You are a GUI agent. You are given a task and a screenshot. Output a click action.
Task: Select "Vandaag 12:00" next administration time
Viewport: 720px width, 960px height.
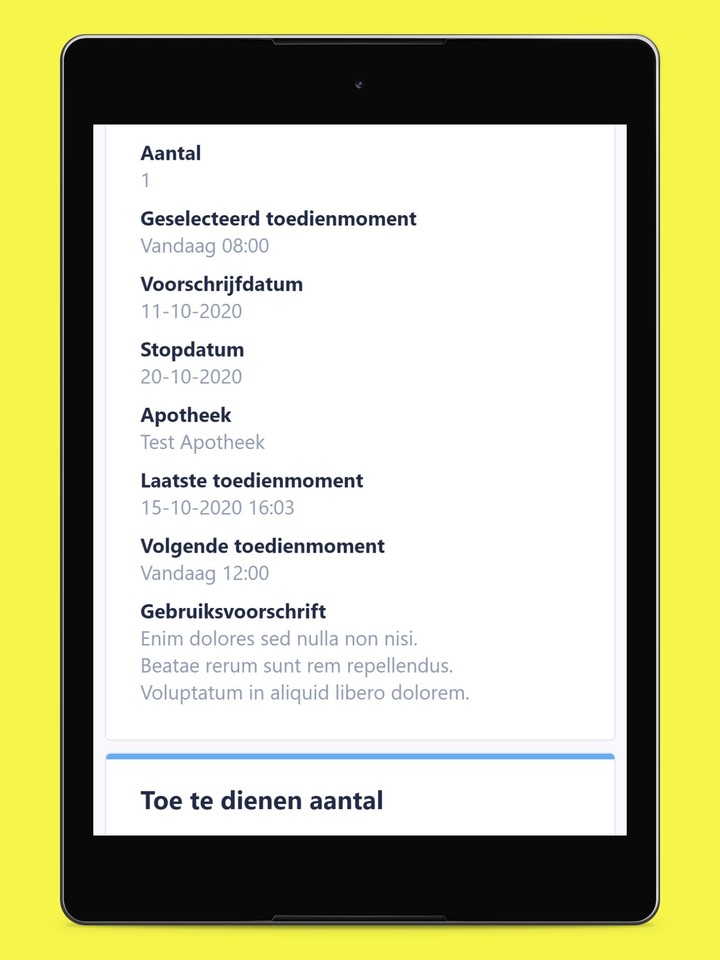205,574
